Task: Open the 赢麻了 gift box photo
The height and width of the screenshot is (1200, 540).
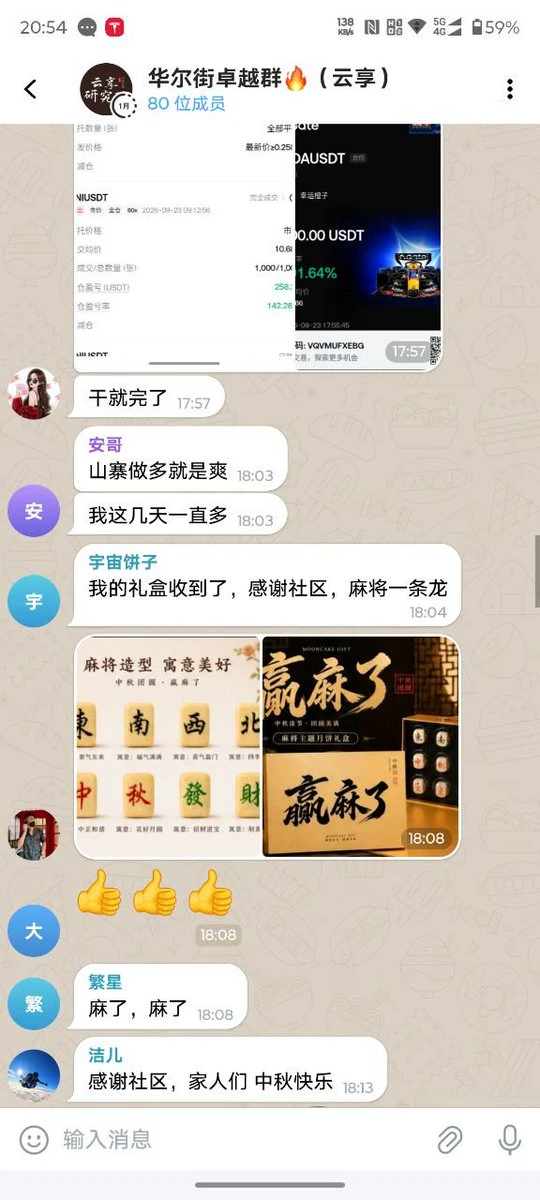Action: pyautogui.click(x=360, y=746)
